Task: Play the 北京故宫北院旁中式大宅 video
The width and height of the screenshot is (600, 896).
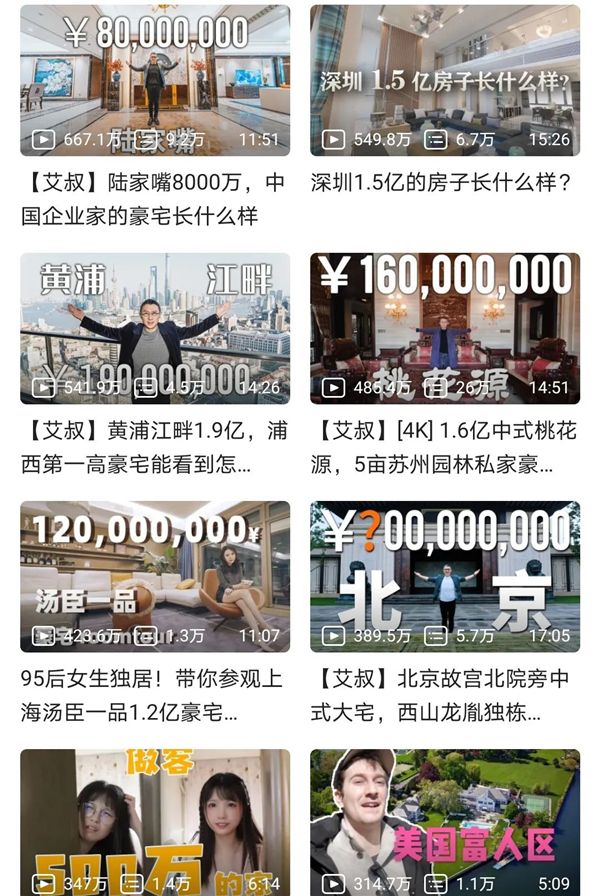Action: click(x=445, y=576)
